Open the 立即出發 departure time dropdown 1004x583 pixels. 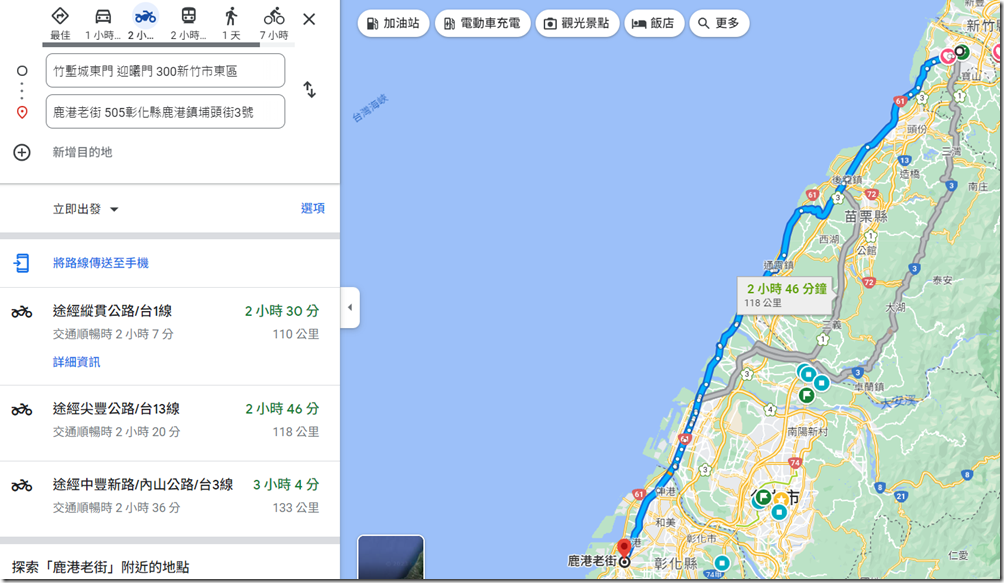click(86, 209)
